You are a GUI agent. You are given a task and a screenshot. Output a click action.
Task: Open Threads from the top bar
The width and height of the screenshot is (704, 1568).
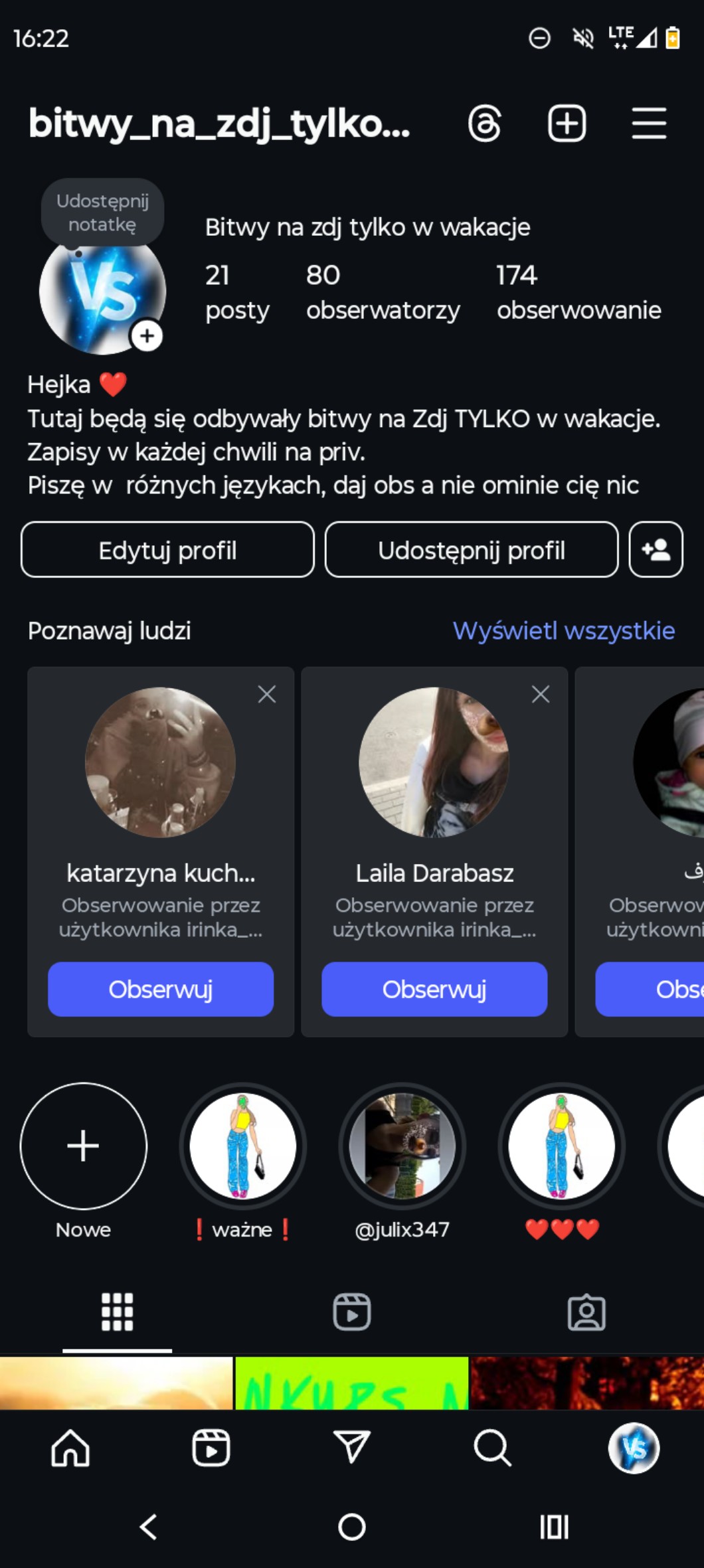point(484,124)
